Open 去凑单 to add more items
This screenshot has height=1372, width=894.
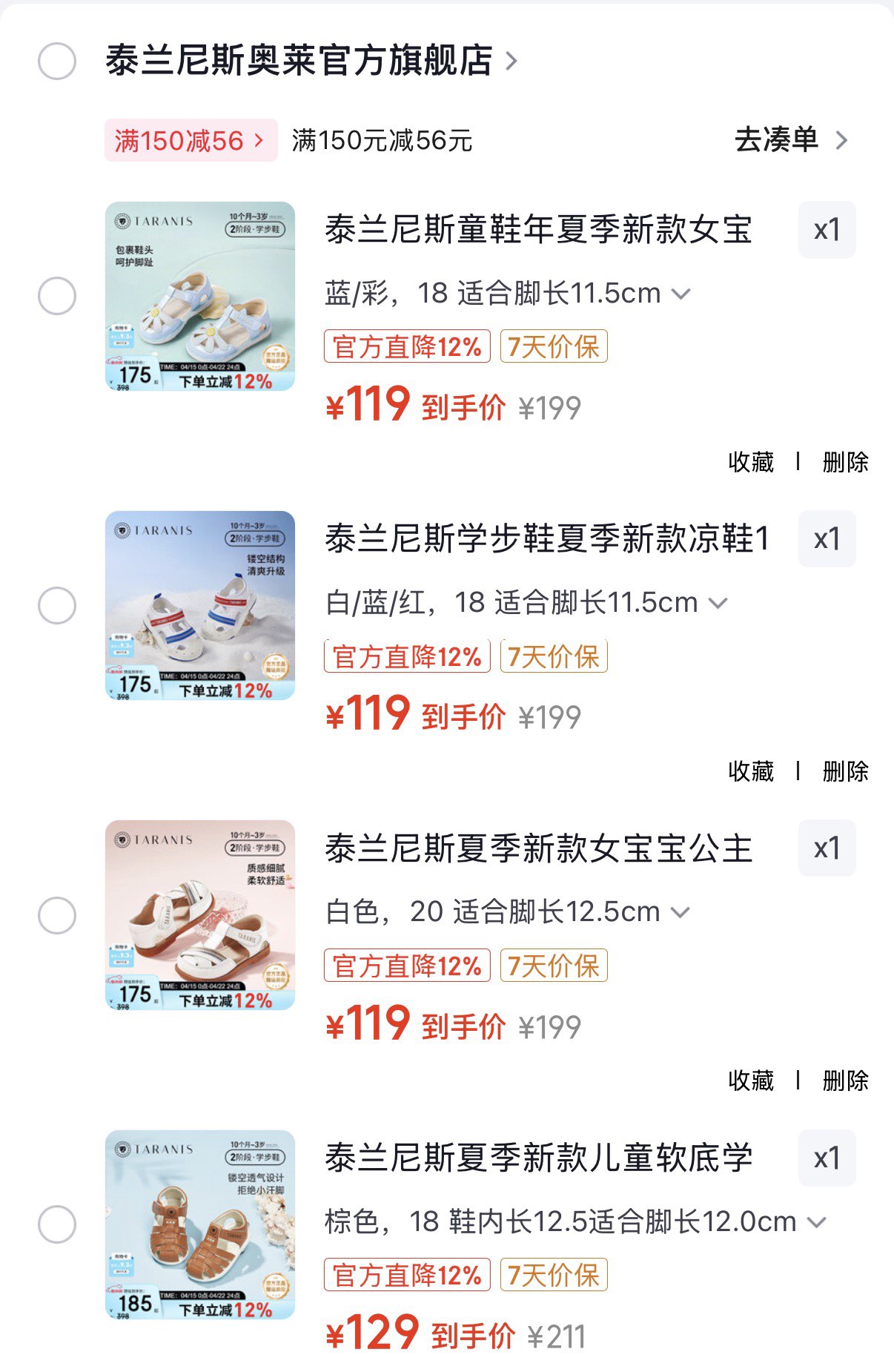[790, 140]
